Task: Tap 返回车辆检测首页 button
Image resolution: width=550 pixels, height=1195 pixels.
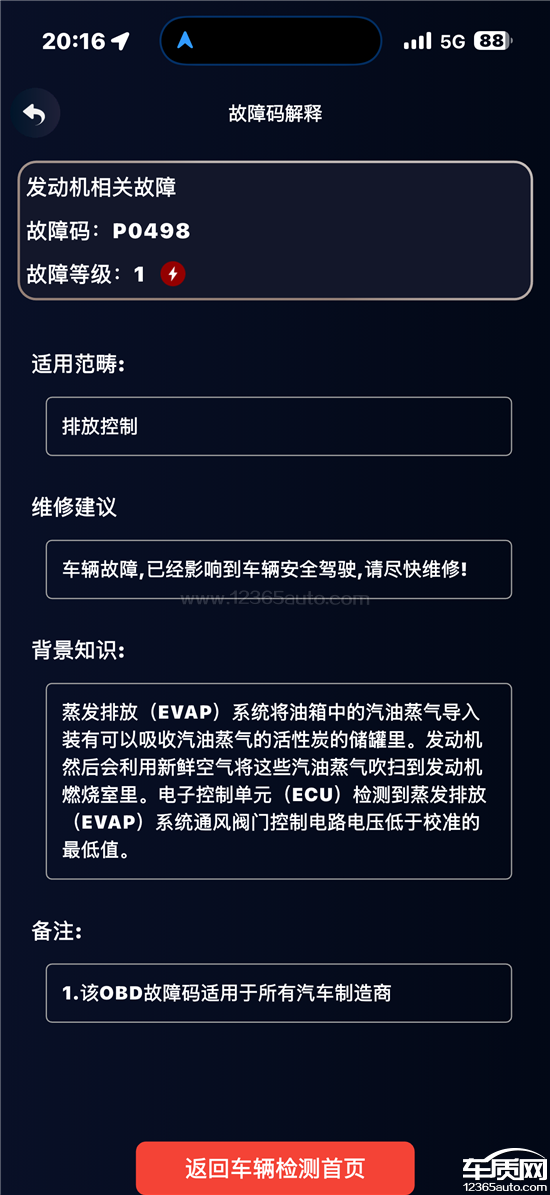Action: pyautogui.click(x=275, y=1168)
